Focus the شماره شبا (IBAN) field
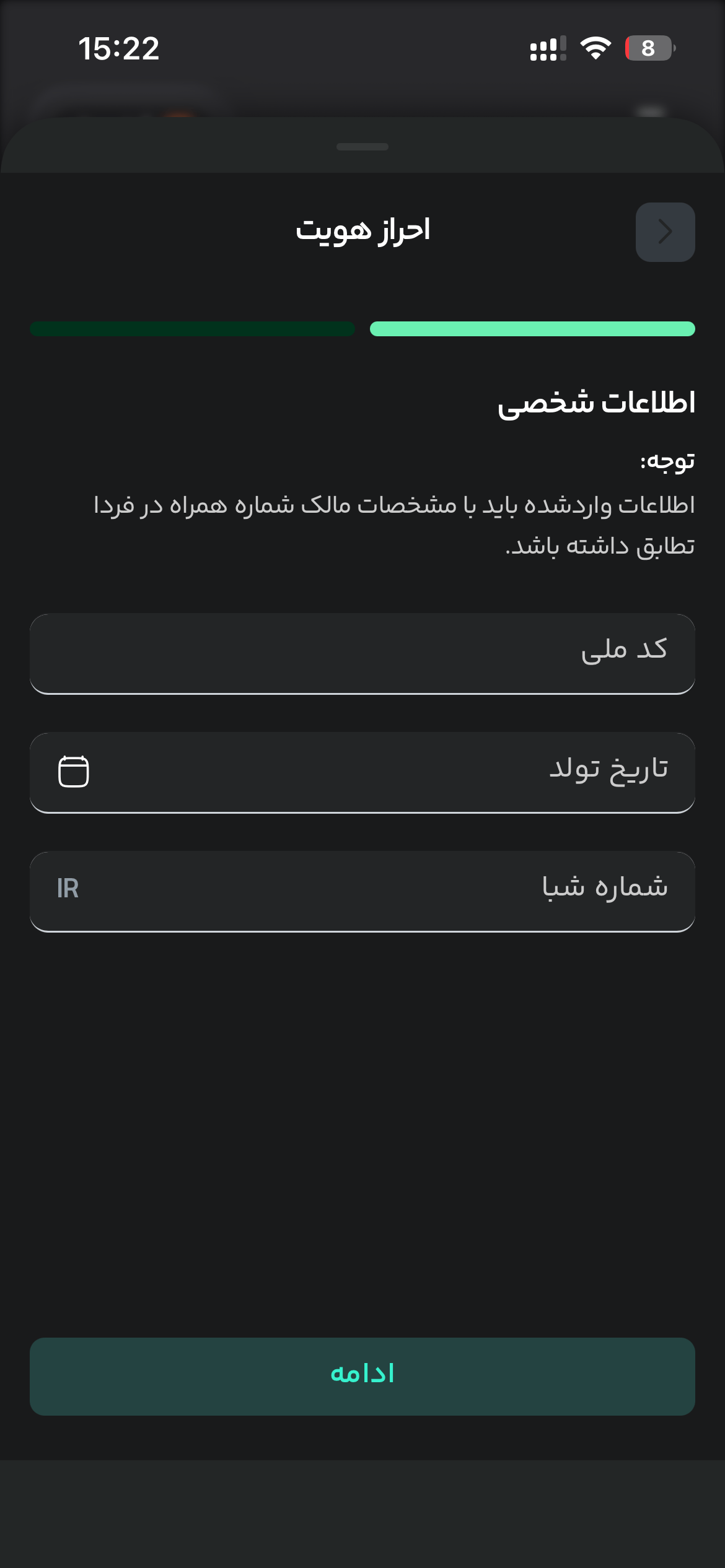The image size is (725, 1568). (362, 892)
